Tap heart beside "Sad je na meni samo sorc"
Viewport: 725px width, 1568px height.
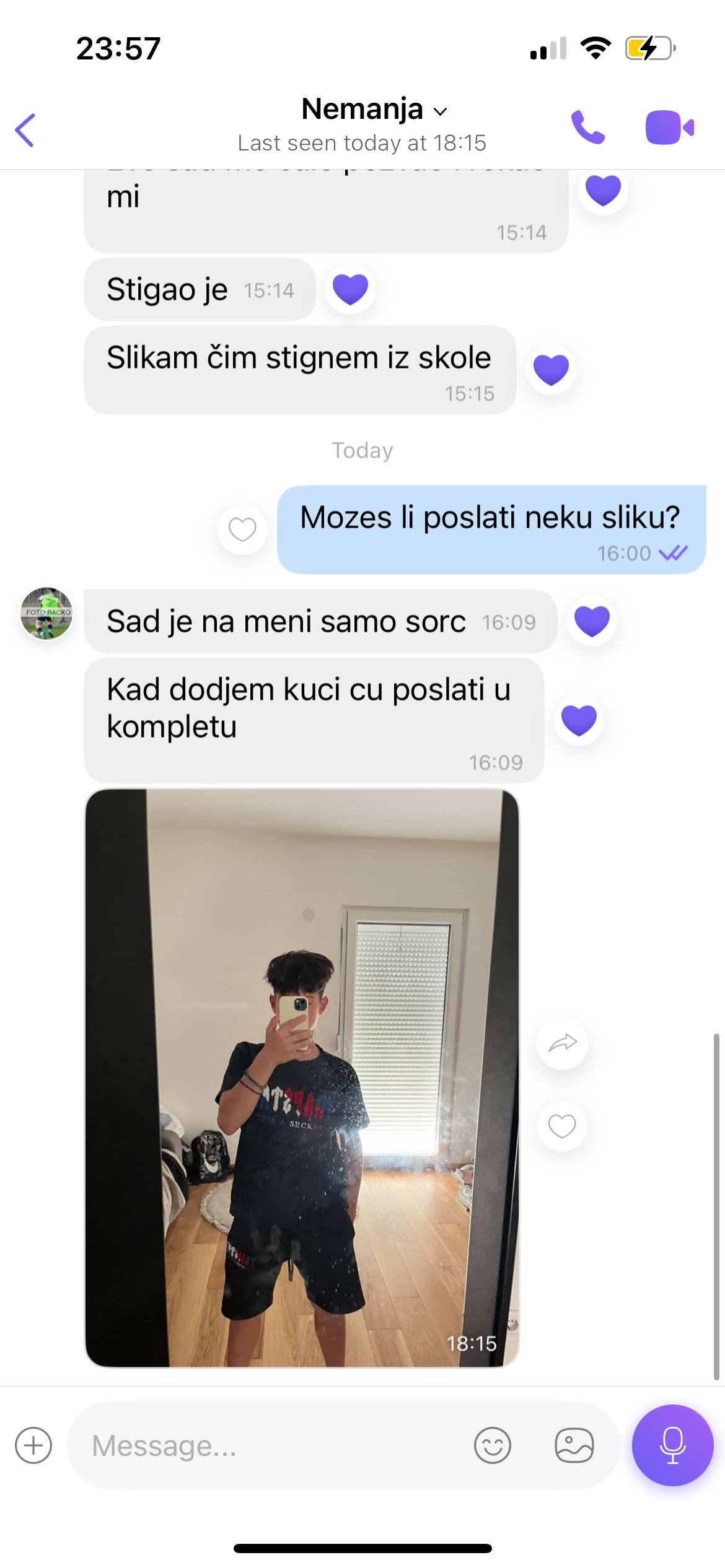(x=592, y=621)
